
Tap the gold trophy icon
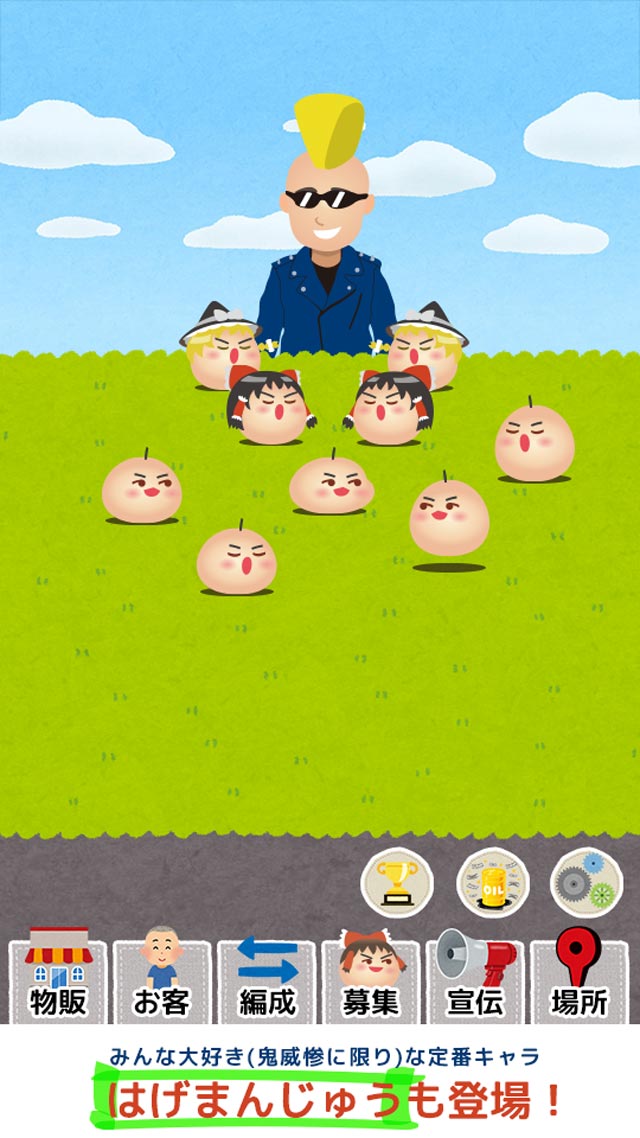pos(397,882)
